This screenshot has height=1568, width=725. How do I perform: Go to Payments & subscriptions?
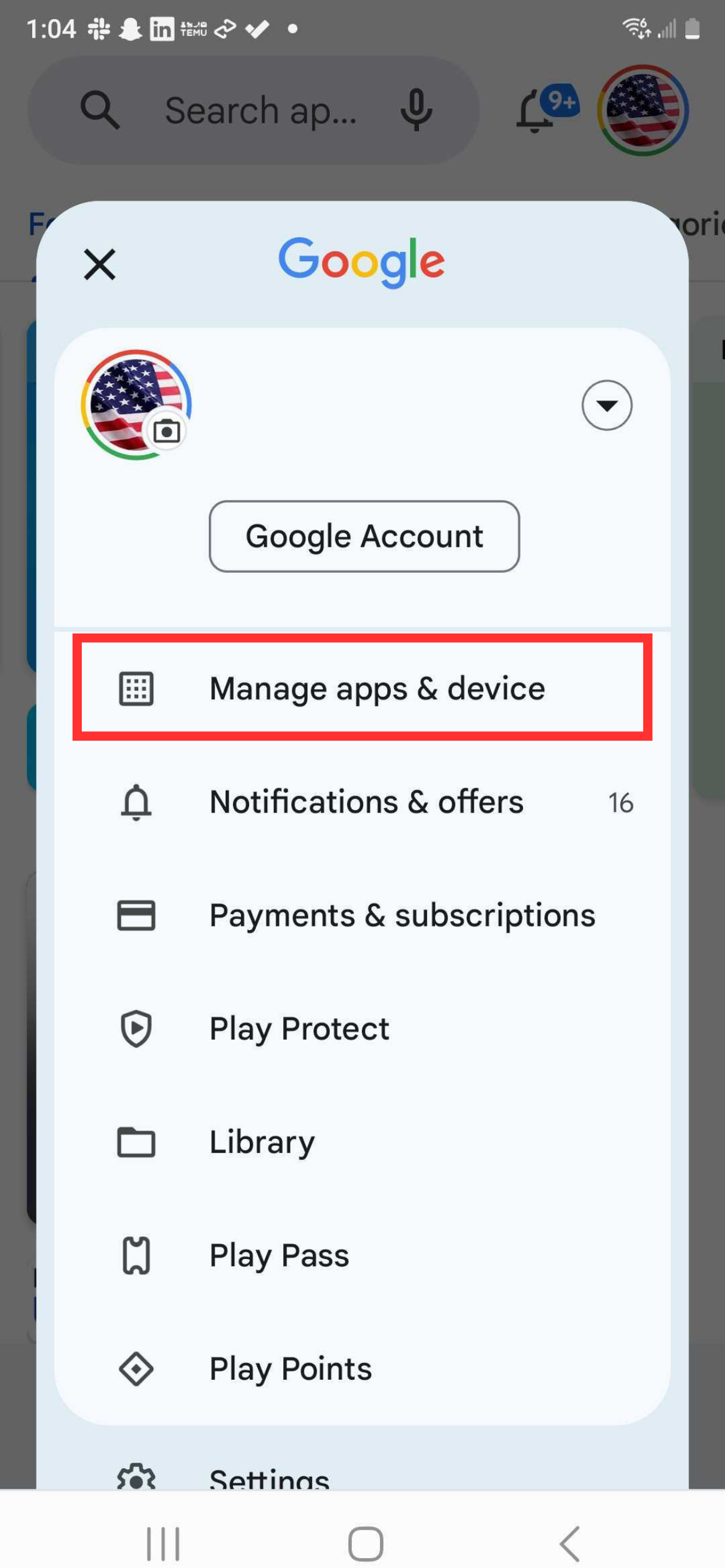click(362, 915)
